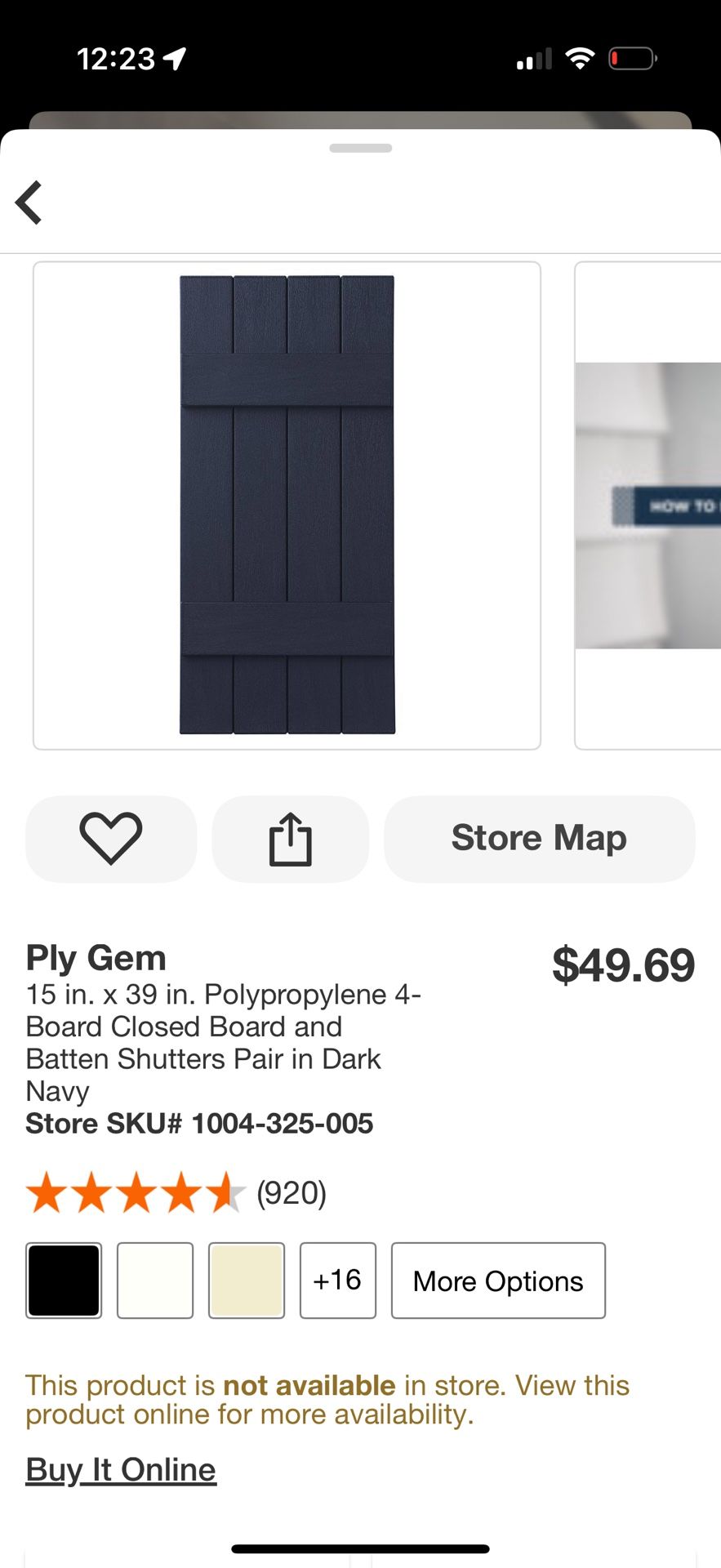Image resolution: width=721 pixels, height=1568 pixels.
Task: Choose the cream color swatch
Action: 246,1279
